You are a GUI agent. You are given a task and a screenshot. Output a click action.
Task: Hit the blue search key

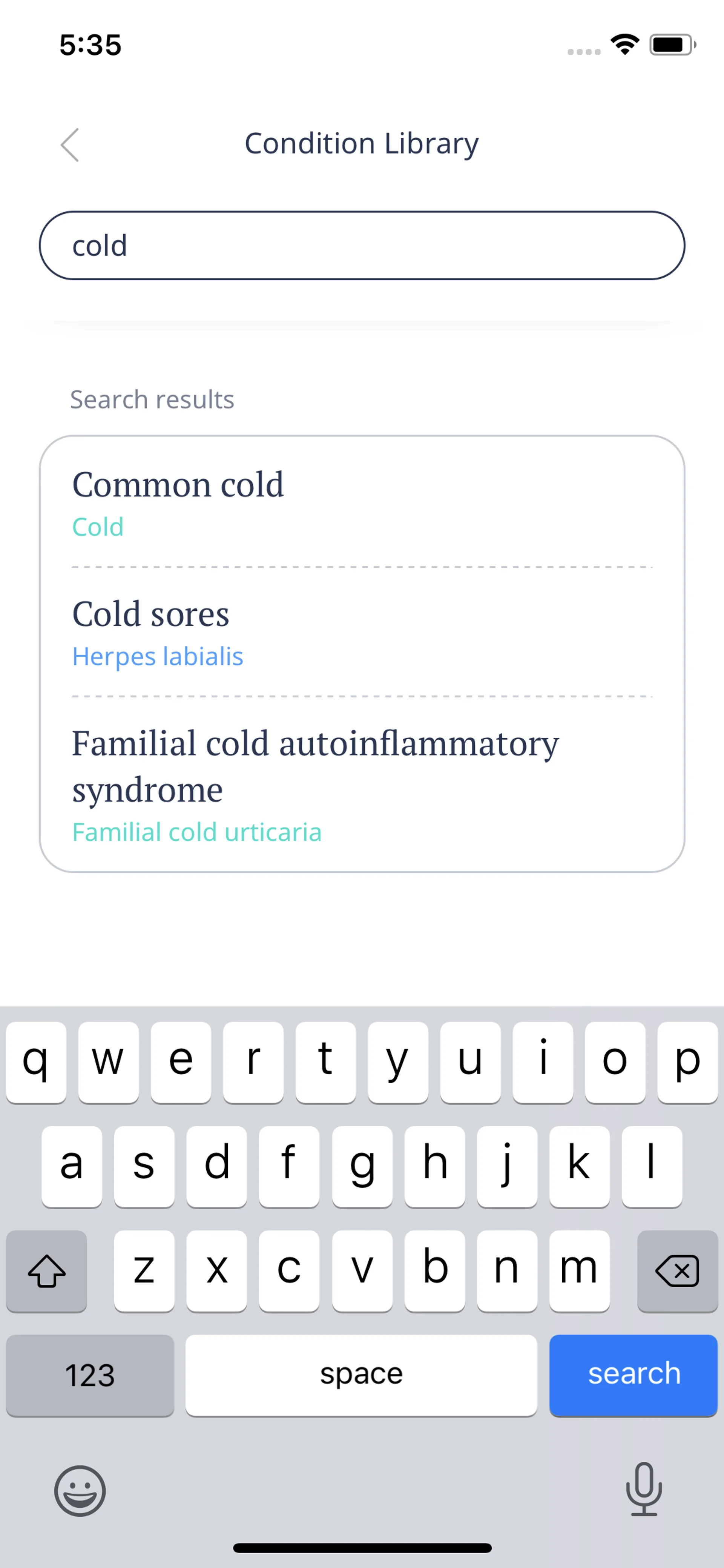point(633,1376)
